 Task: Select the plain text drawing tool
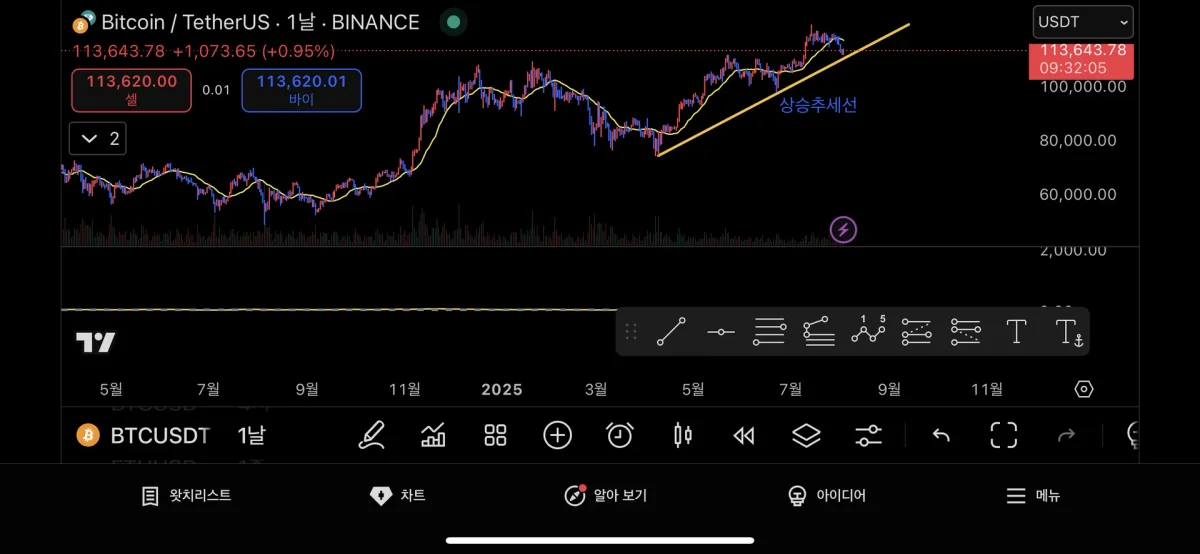pos(1016,331)
